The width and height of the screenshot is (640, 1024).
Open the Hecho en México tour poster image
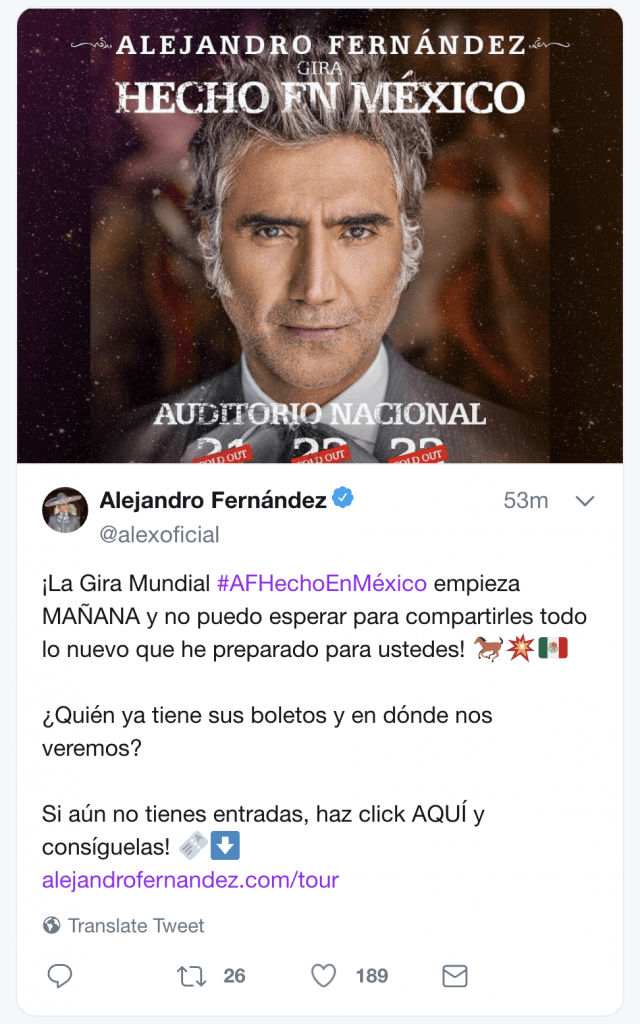320,236
